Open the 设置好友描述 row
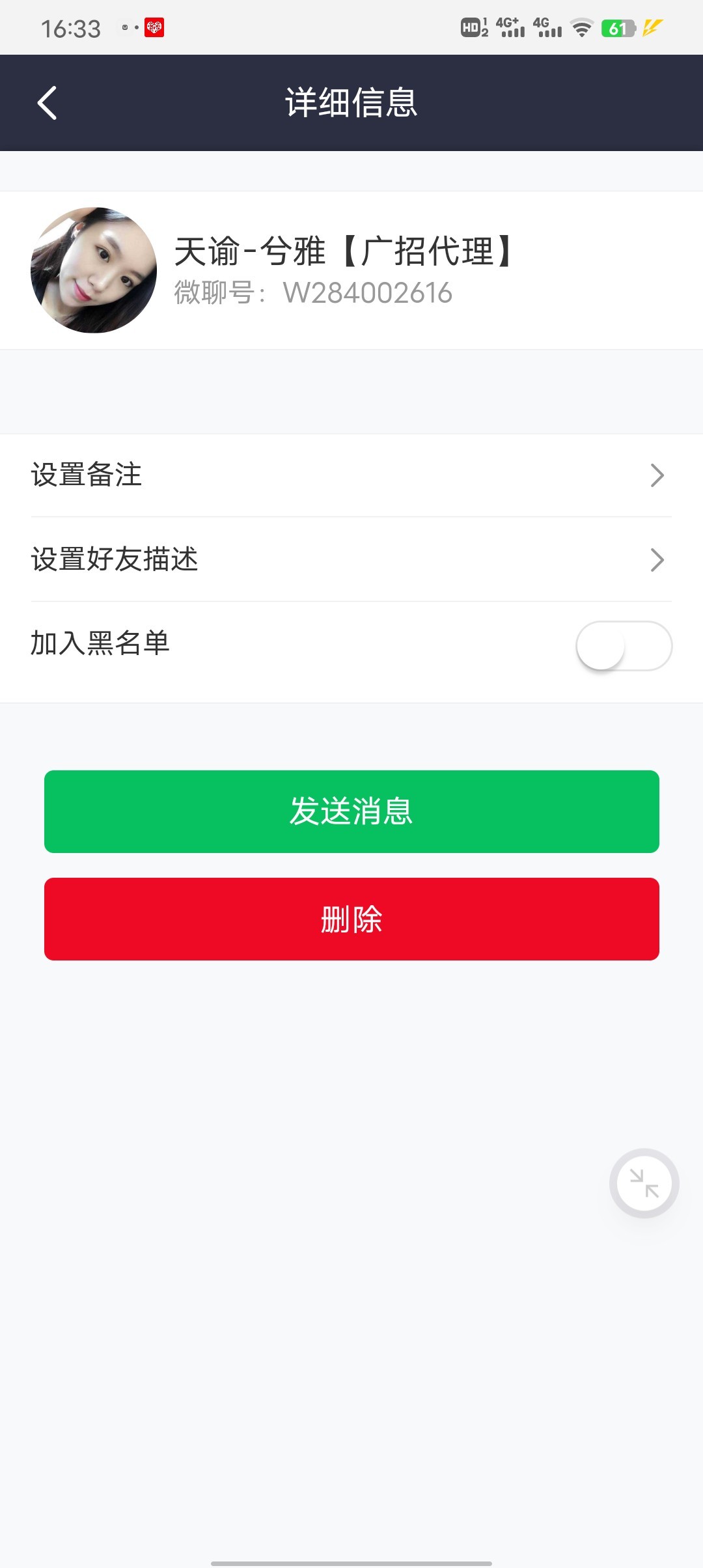 (x=351, y=559)
